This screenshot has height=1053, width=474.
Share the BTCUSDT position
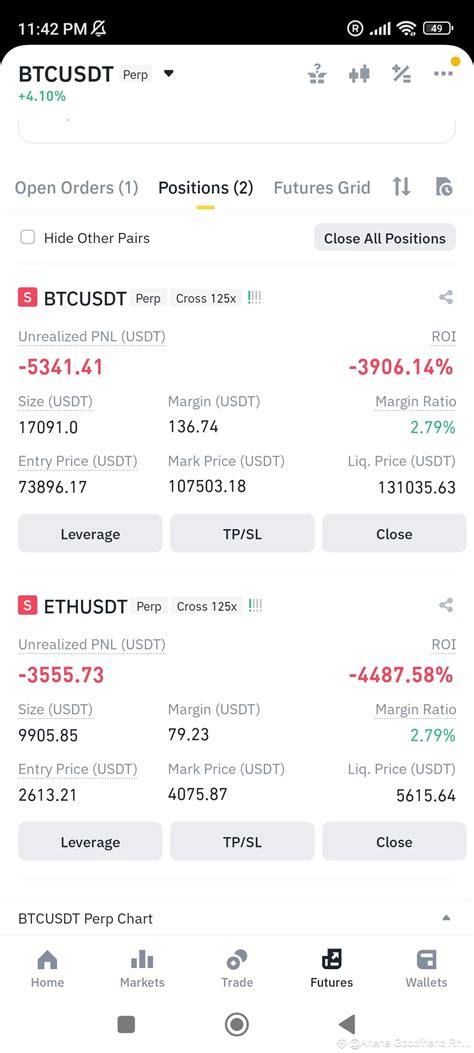(446, 297)
